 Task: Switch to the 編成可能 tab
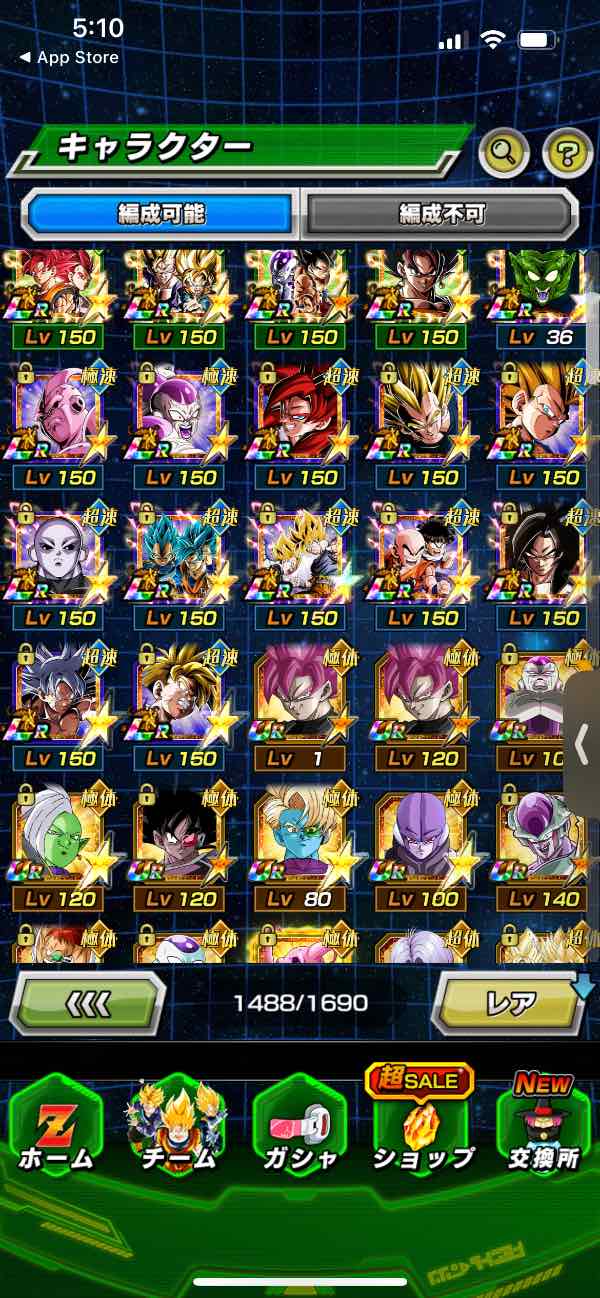pos(161,213)
